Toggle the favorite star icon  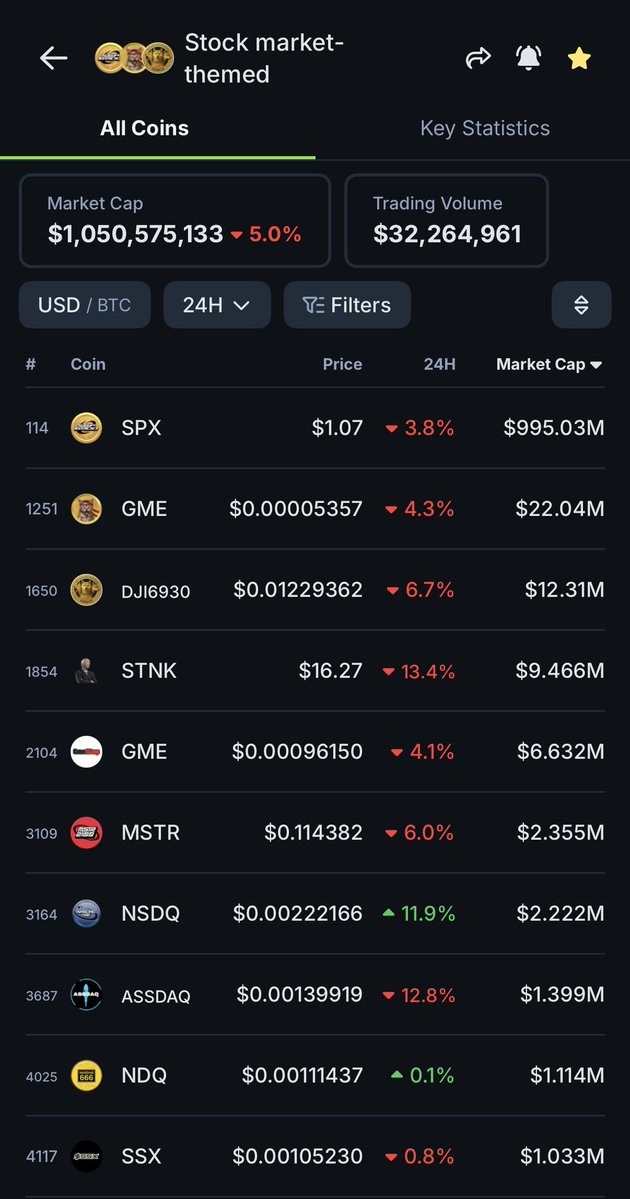tap(579, 59)
